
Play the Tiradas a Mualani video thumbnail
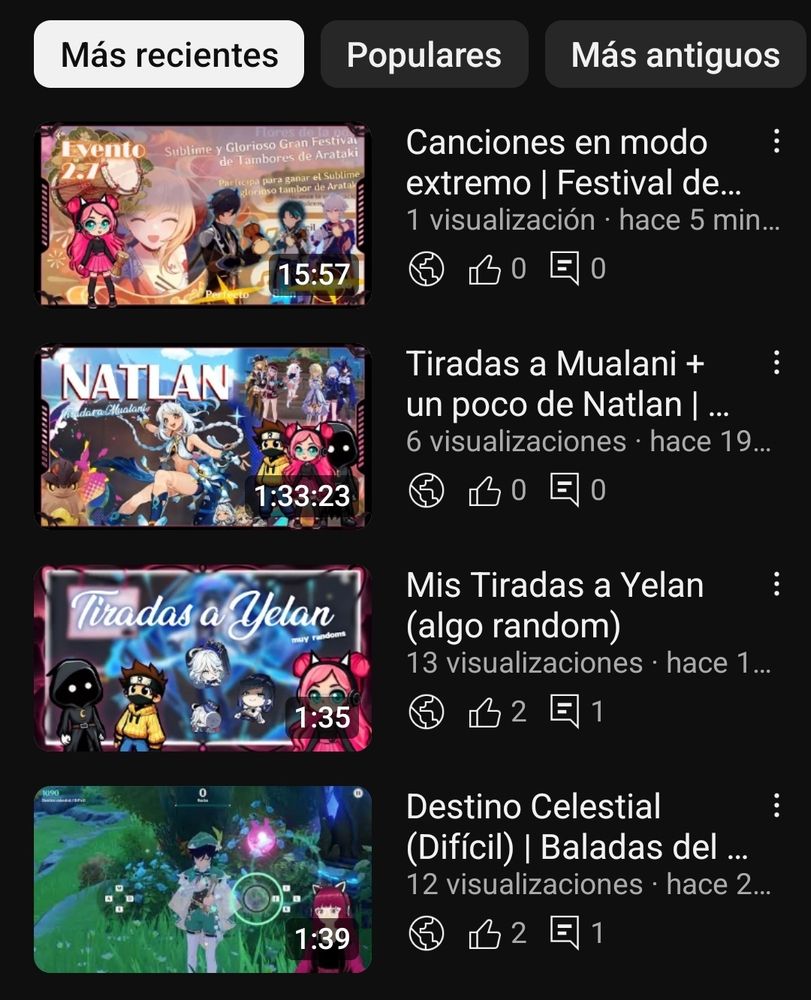point(203,437)
